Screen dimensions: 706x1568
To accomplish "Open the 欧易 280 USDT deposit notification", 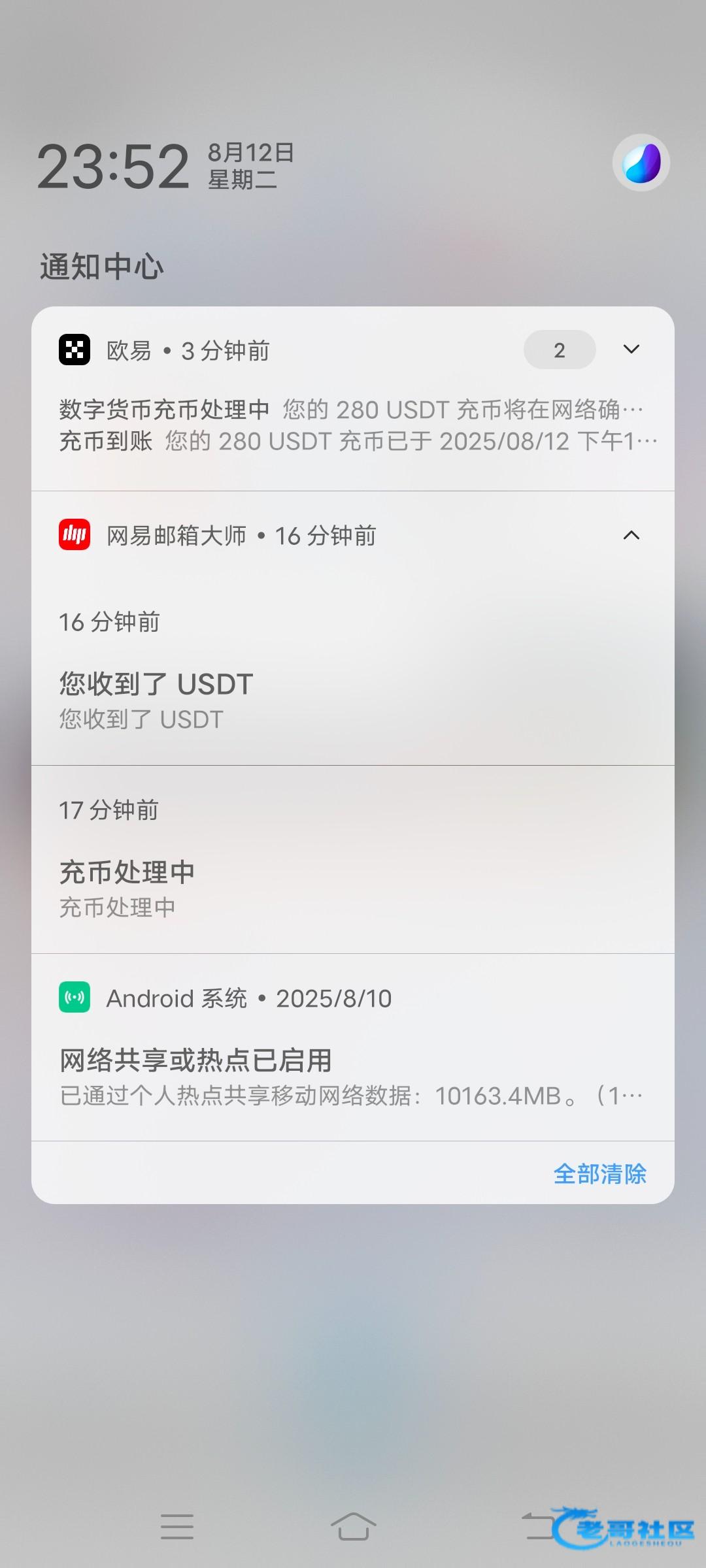I will pos(353,425).
